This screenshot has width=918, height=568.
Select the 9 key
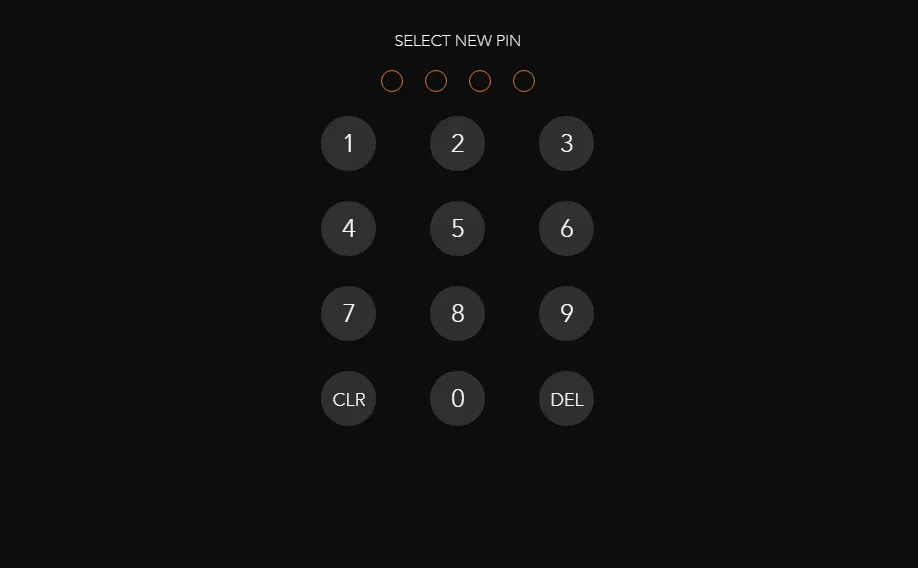(566, 314)
